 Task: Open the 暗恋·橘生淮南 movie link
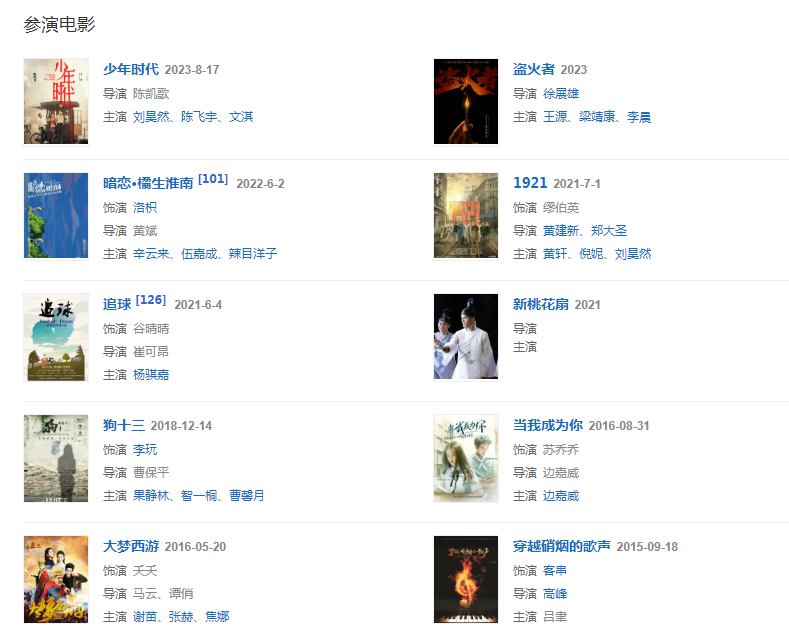(x=148, y=184)
